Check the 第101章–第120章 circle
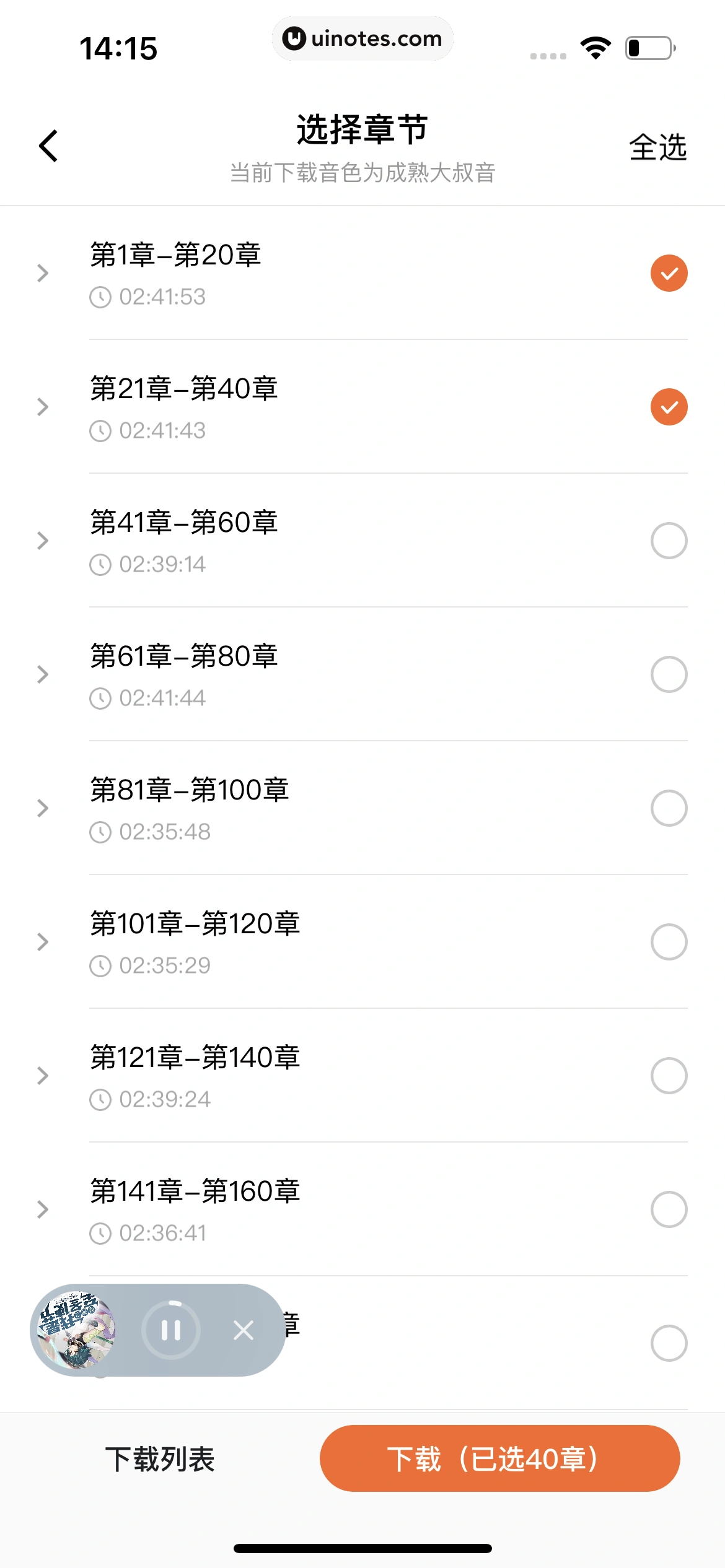725x1568 pixels. coord(669,942)
